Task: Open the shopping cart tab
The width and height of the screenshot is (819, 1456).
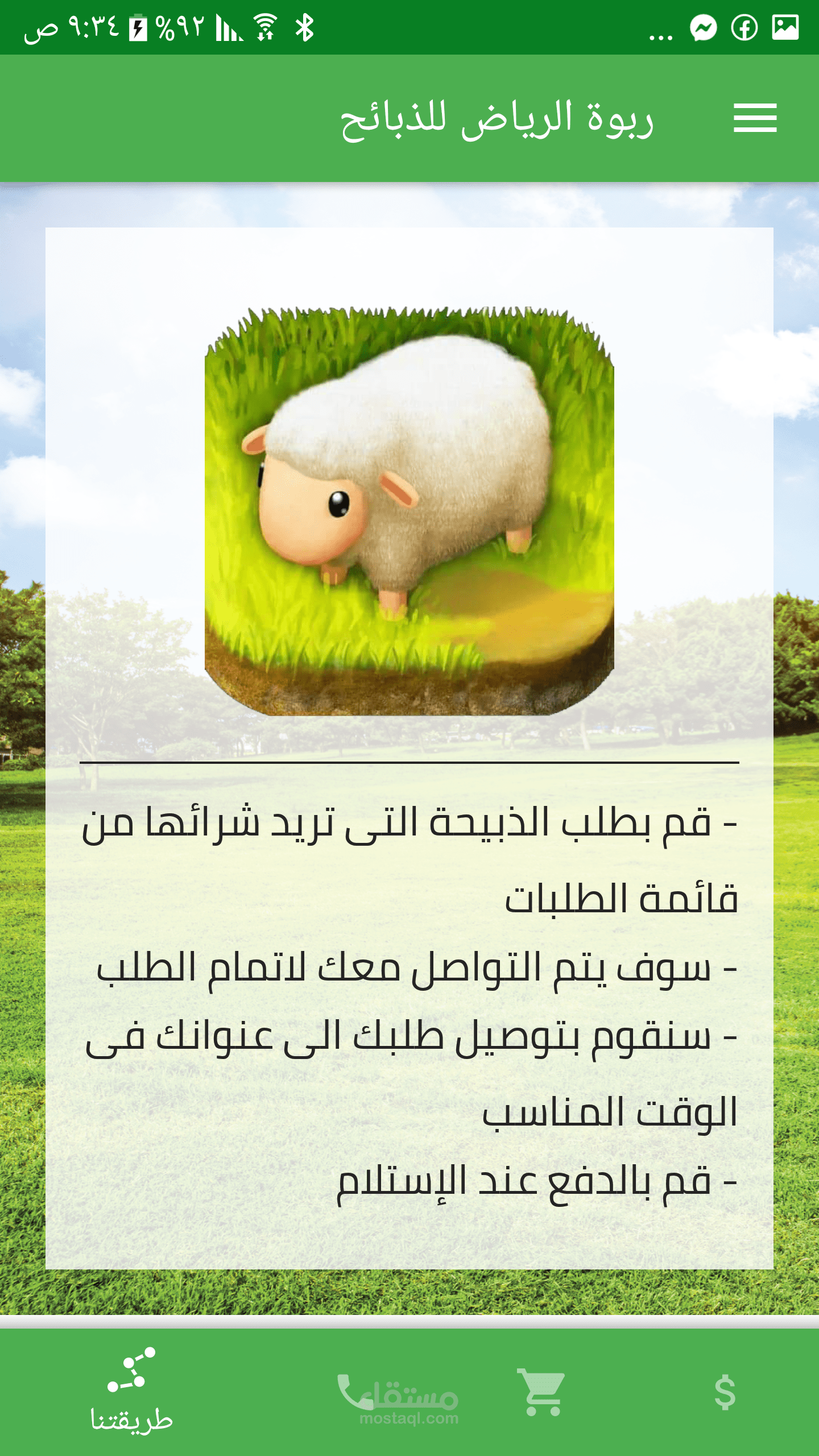Action: (x=541, y=1392)
